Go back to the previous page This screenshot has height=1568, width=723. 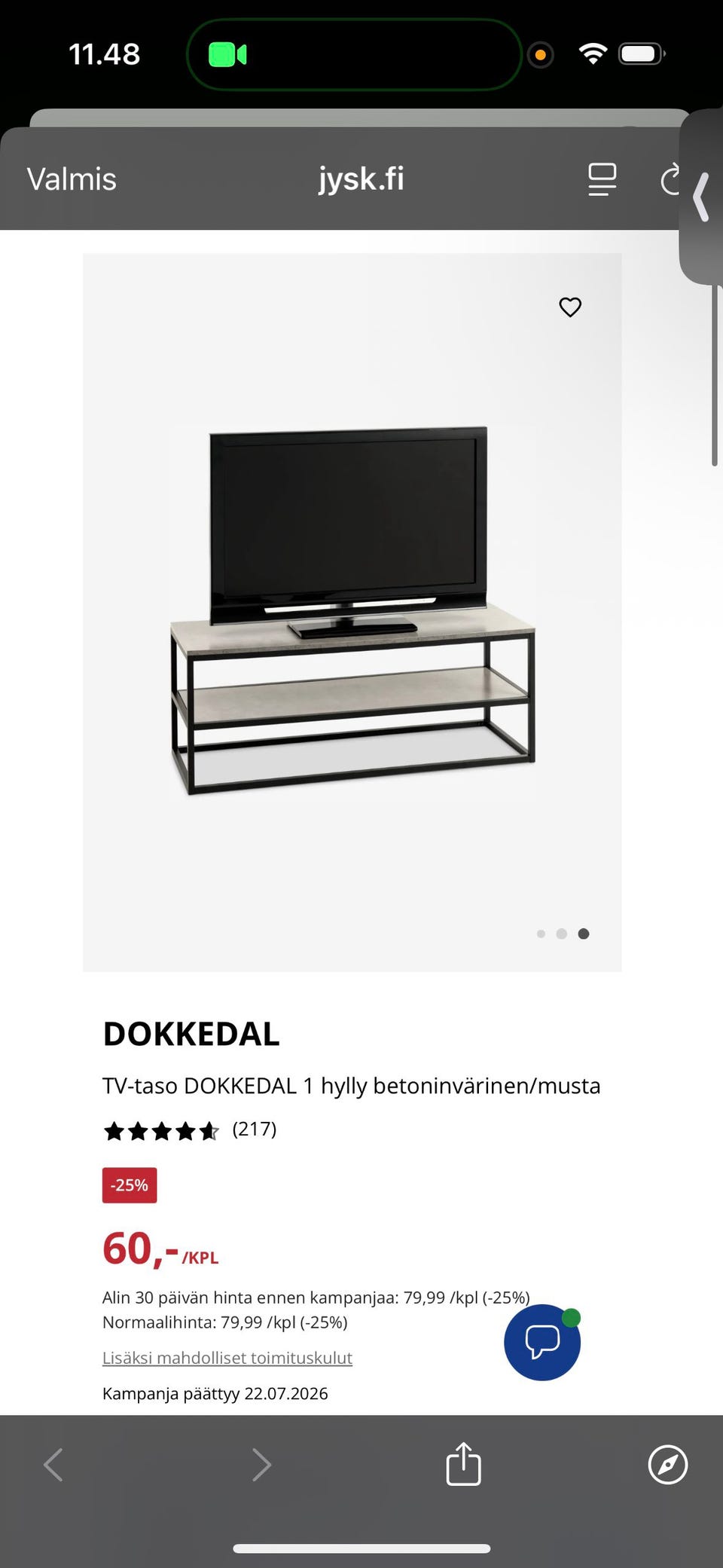click(53, 1465)
